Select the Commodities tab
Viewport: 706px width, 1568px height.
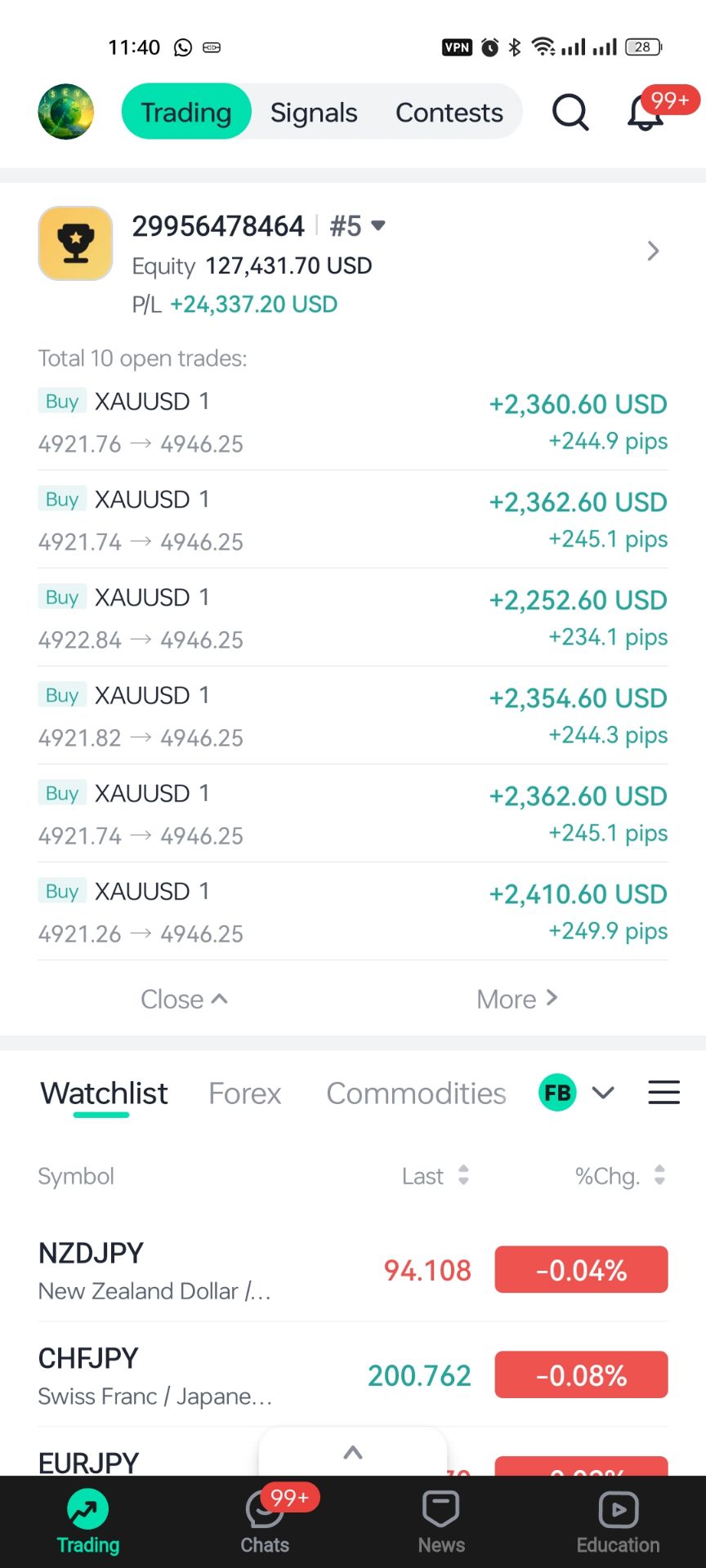tap(416, 1094)
